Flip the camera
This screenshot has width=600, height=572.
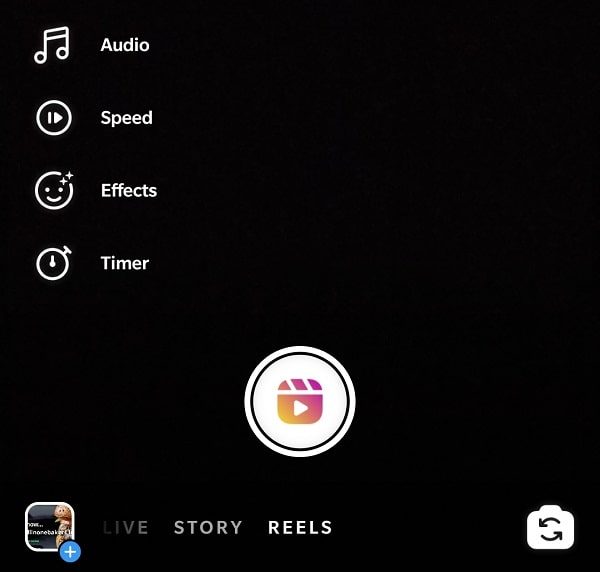click(550, 528)
